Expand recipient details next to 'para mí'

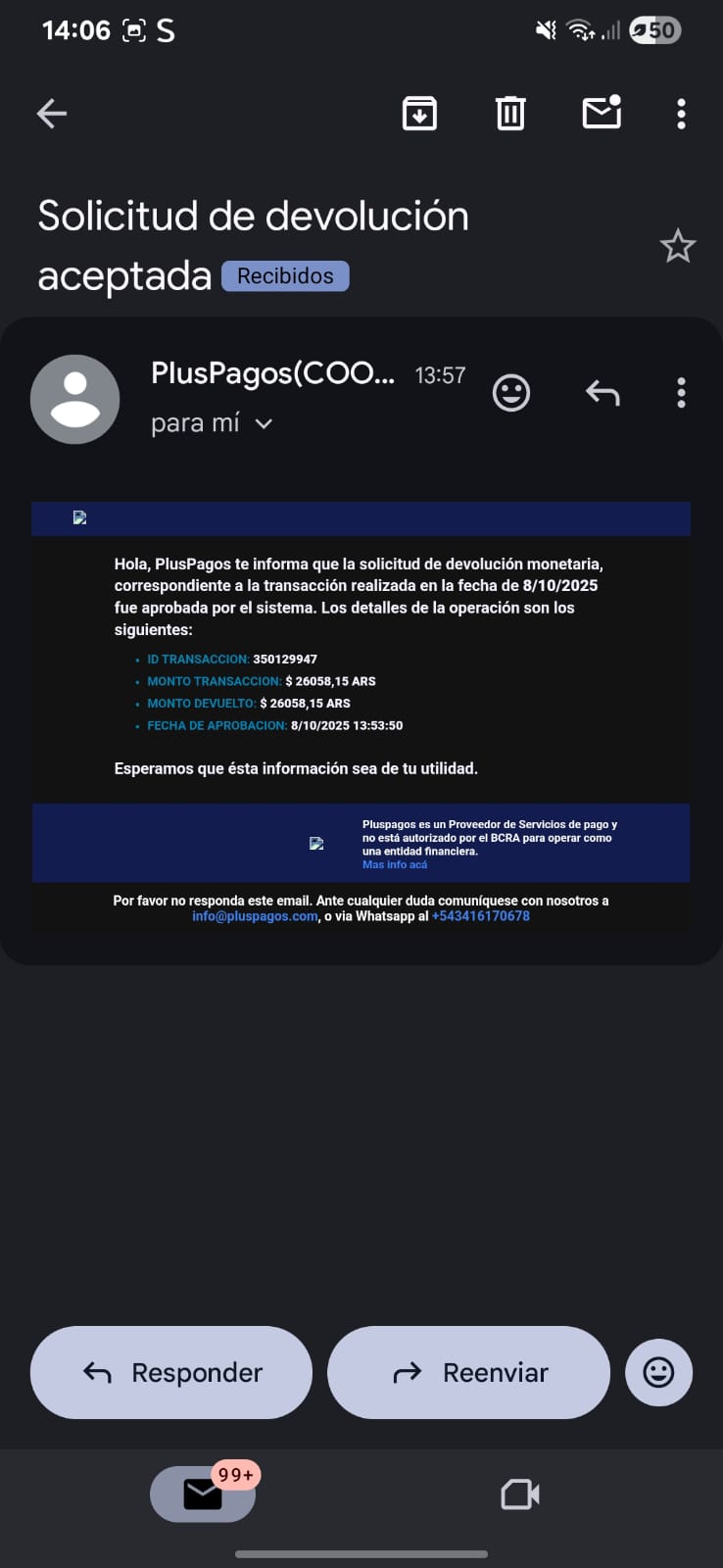(x=264, y=423)
